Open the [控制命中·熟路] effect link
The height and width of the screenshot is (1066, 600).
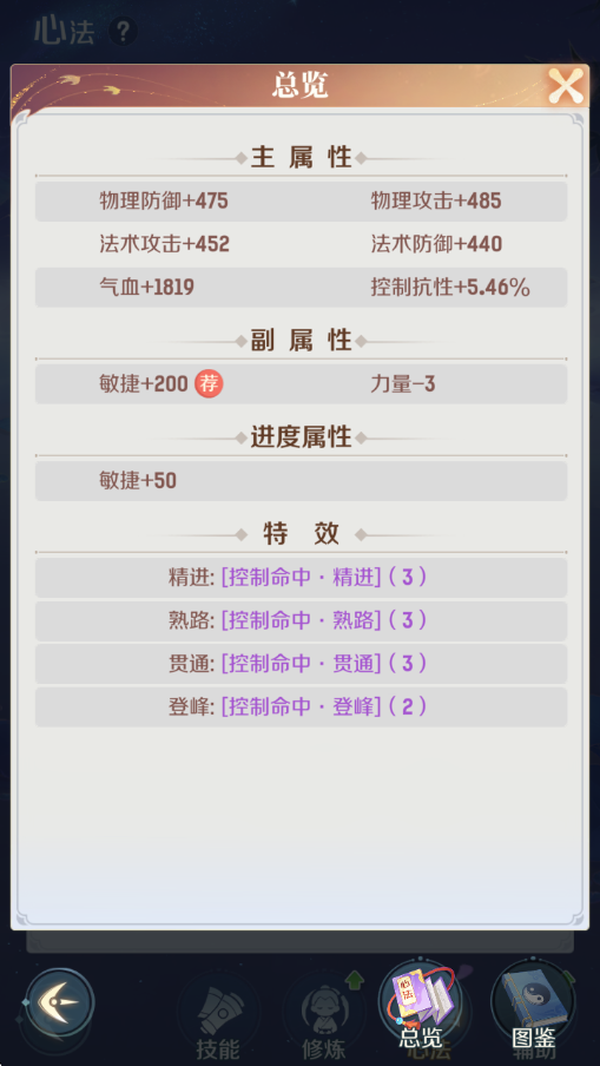click(302, 620)
